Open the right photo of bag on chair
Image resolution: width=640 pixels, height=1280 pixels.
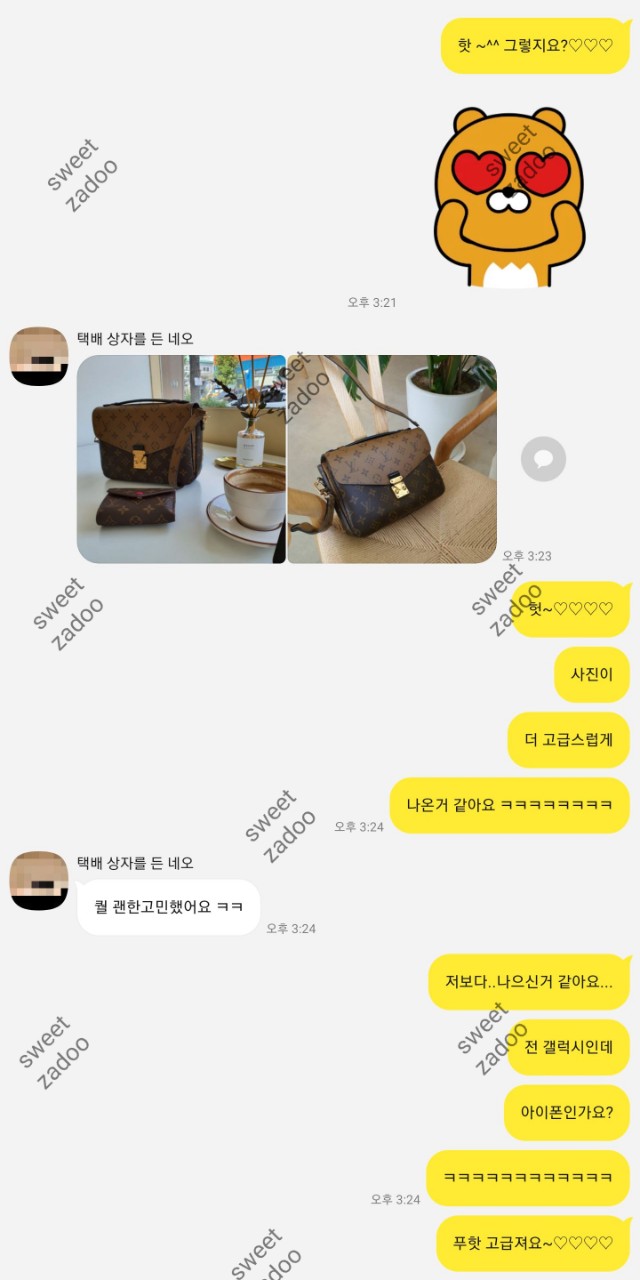tap(392, 459)
